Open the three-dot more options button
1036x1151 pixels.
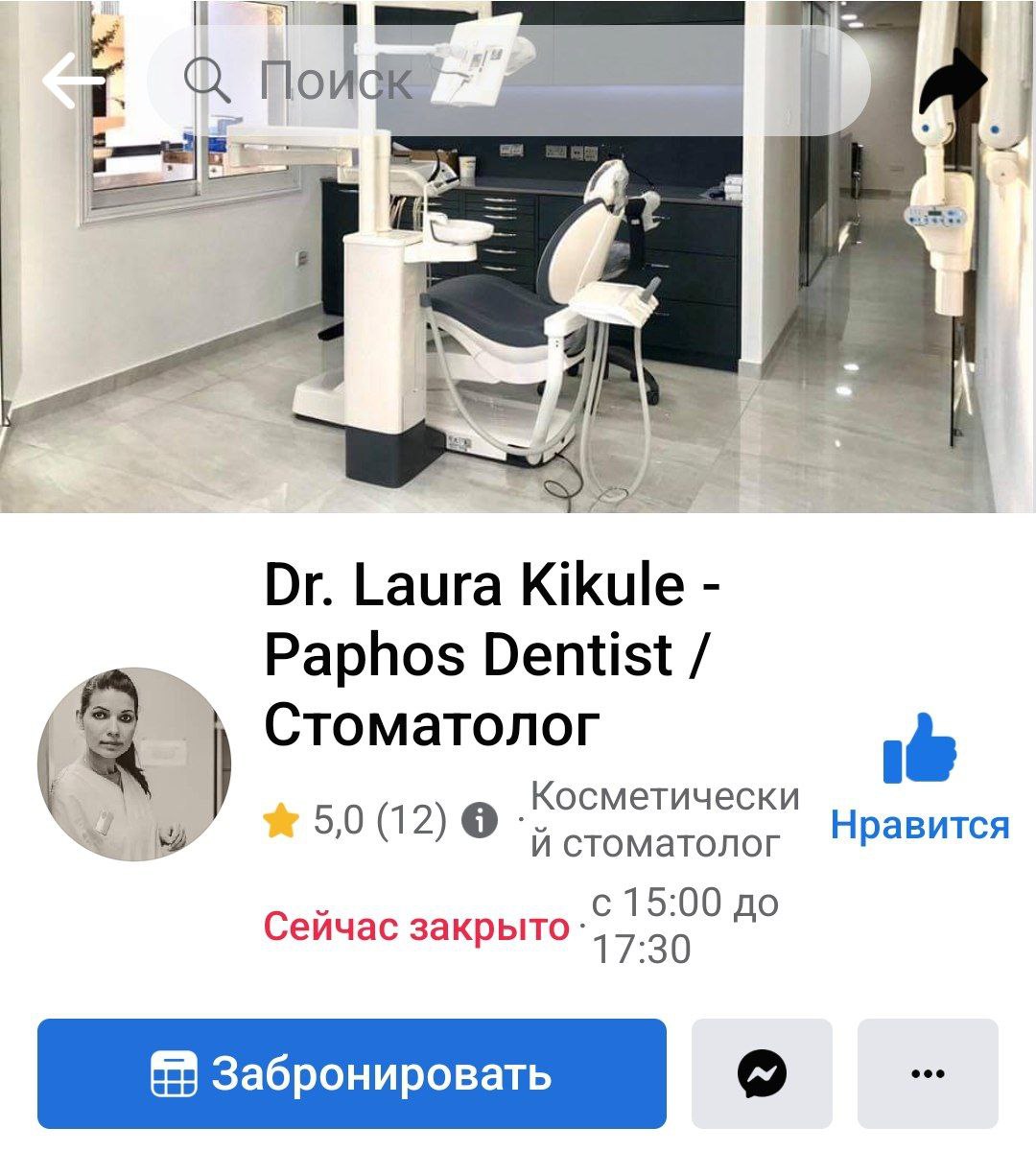927,1073
